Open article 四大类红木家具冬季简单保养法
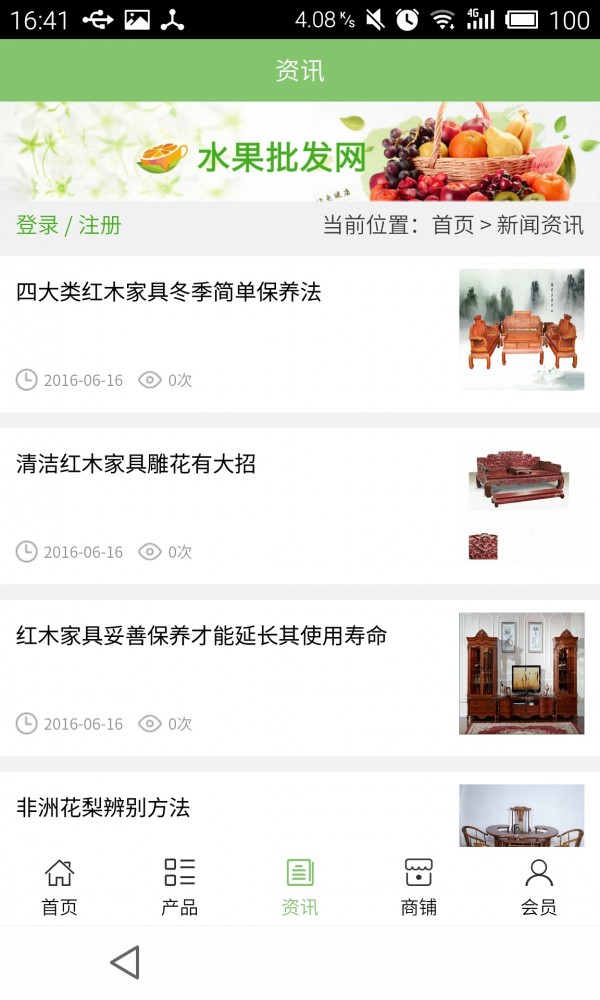 168,293
